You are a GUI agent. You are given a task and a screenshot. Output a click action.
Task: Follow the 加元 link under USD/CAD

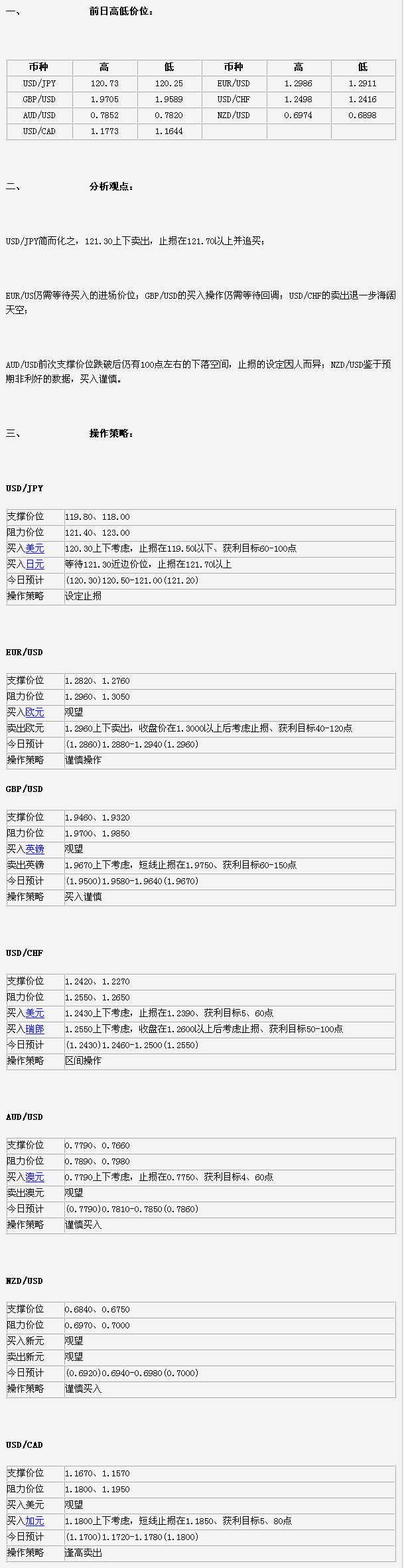click(34, 1521)
